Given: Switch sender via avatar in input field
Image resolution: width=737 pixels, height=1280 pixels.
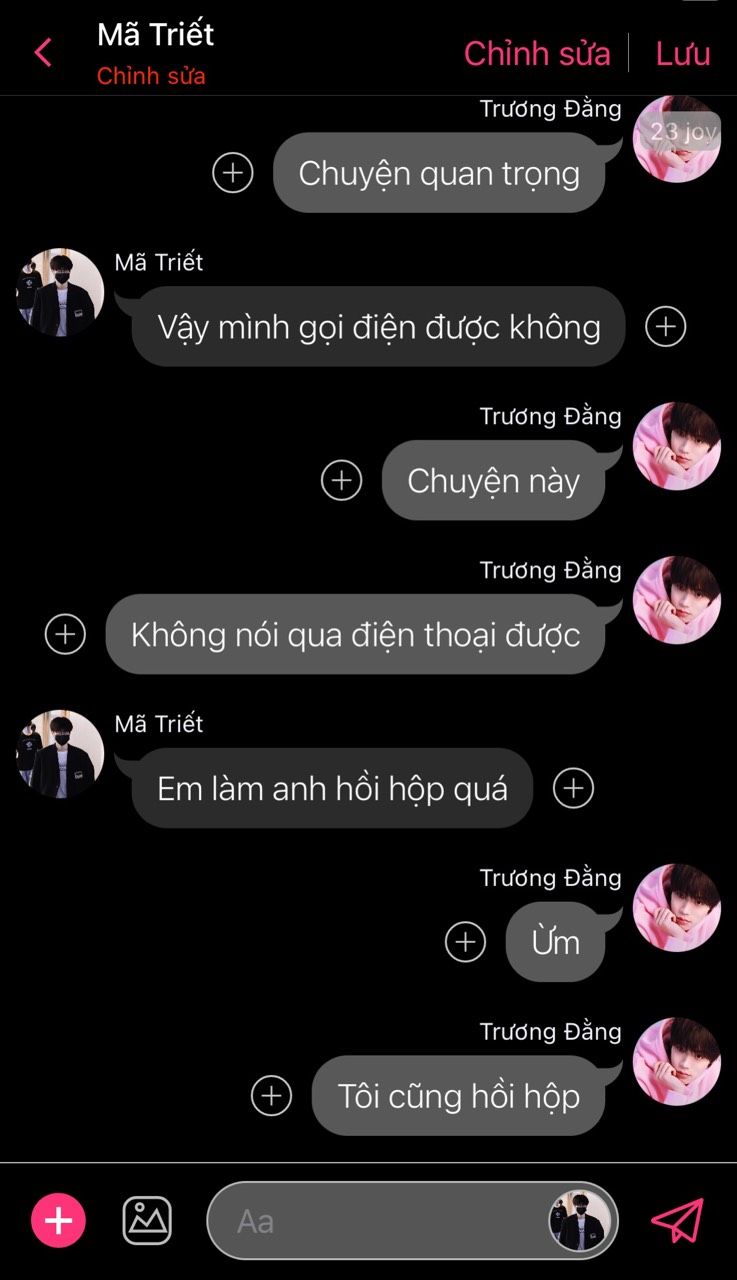Looking at the screenshot, I should 580,1221.
